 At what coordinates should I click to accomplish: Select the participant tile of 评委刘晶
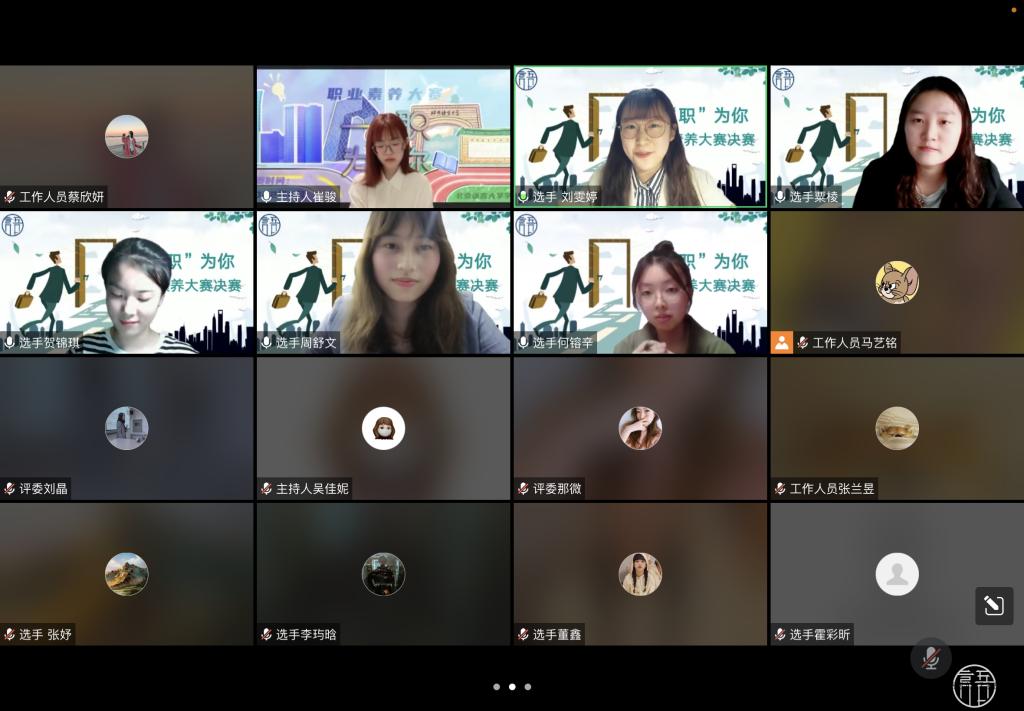click(x=127, y=428)
